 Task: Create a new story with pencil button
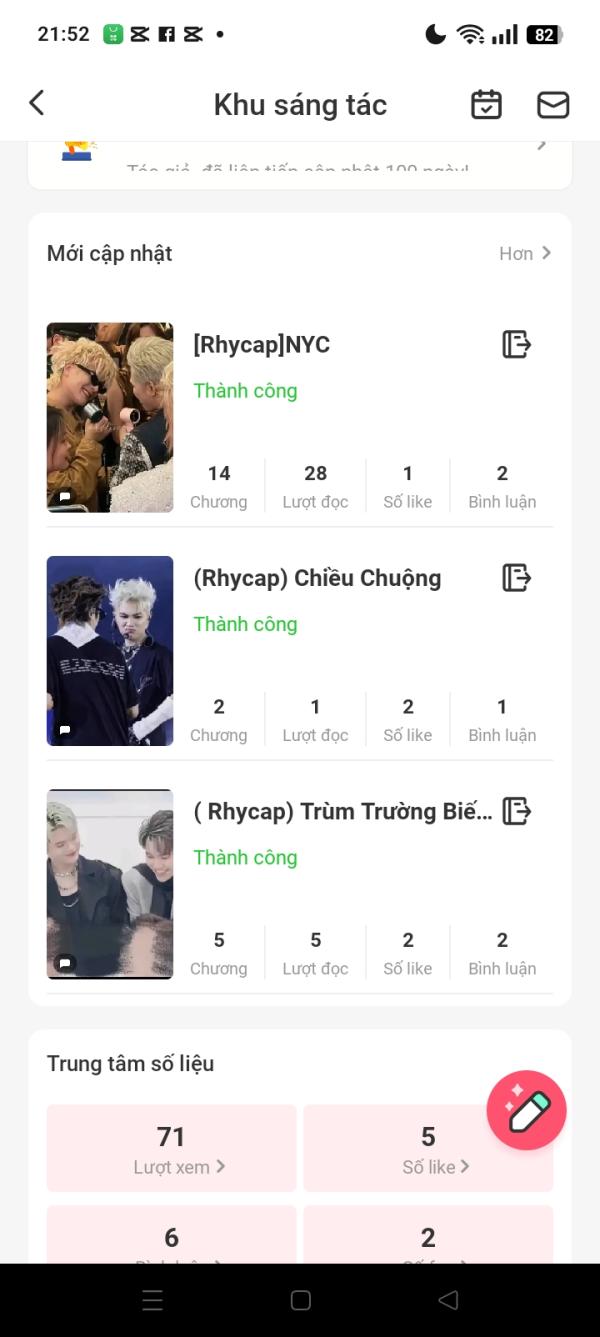click(x=527, y=1110)
